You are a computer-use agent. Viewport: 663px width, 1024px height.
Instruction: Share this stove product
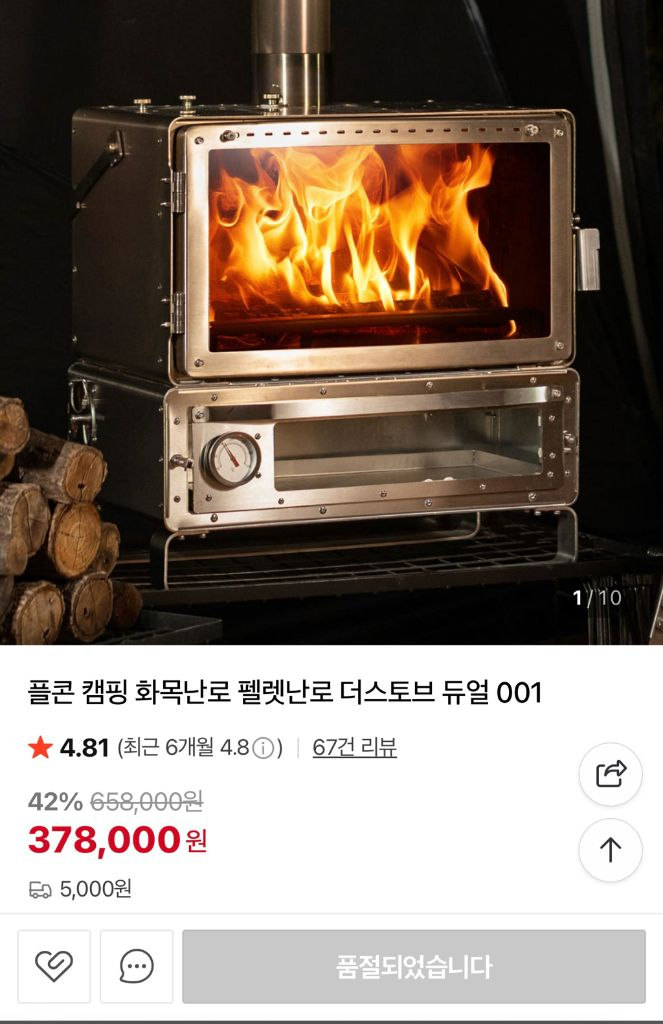(610, 774)
